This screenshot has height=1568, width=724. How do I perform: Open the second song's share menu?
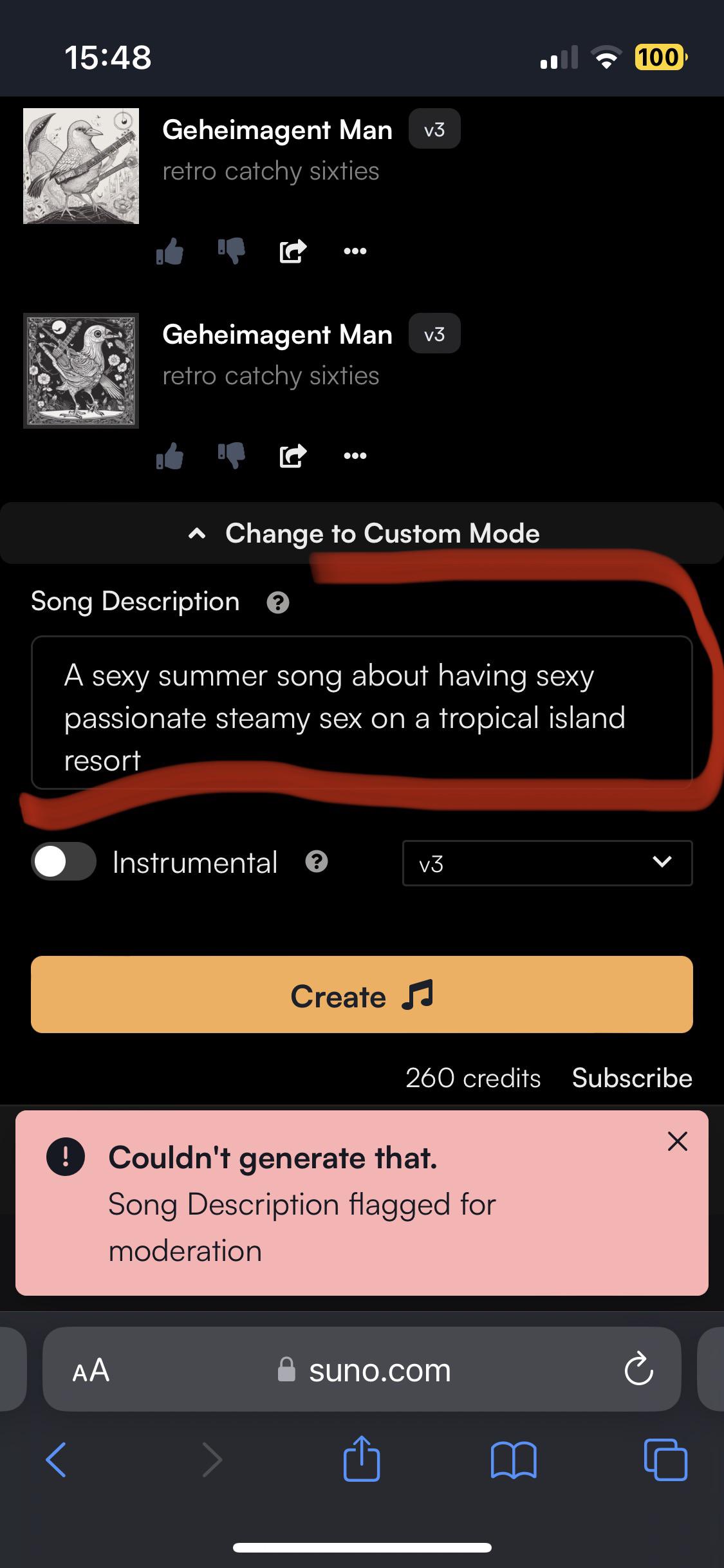(x=293, y=456)
